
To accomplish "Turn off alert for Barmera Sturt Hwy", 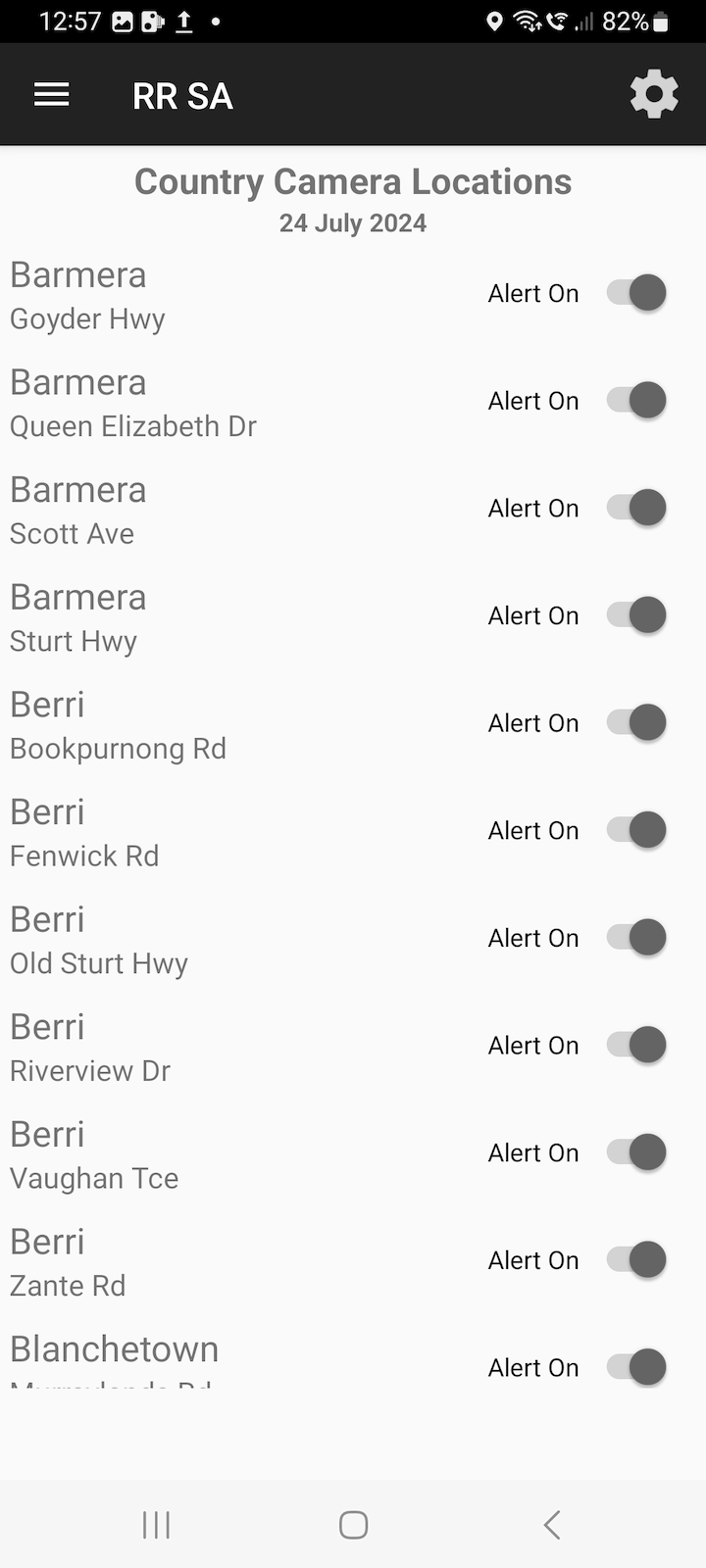I will point(637,615).
